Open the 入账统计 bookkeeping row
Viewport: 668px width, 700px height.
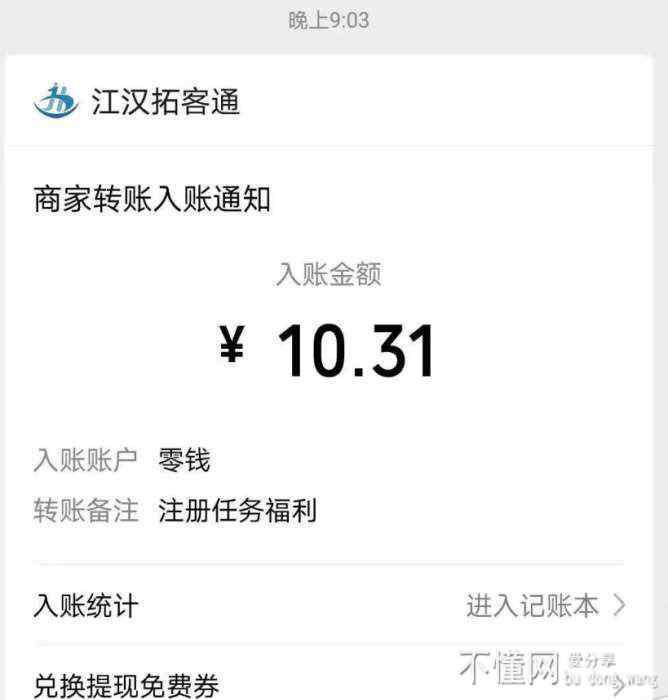pyautogui.click(x=330, y=605)
